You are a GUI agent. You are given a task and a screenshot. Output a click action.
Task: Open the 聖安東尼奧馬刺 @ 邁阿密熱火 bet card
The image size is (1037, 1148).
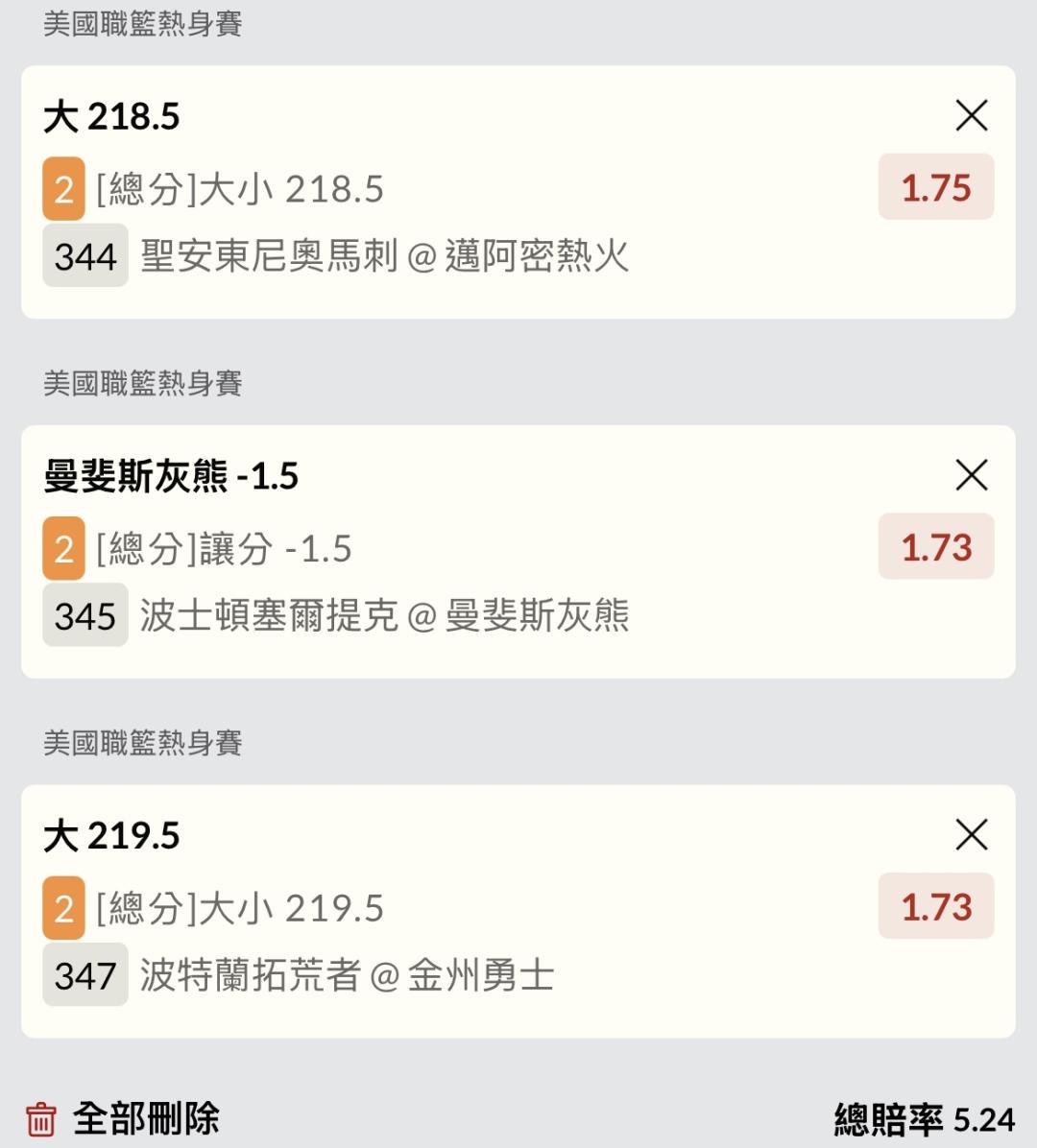pos(384,256)
